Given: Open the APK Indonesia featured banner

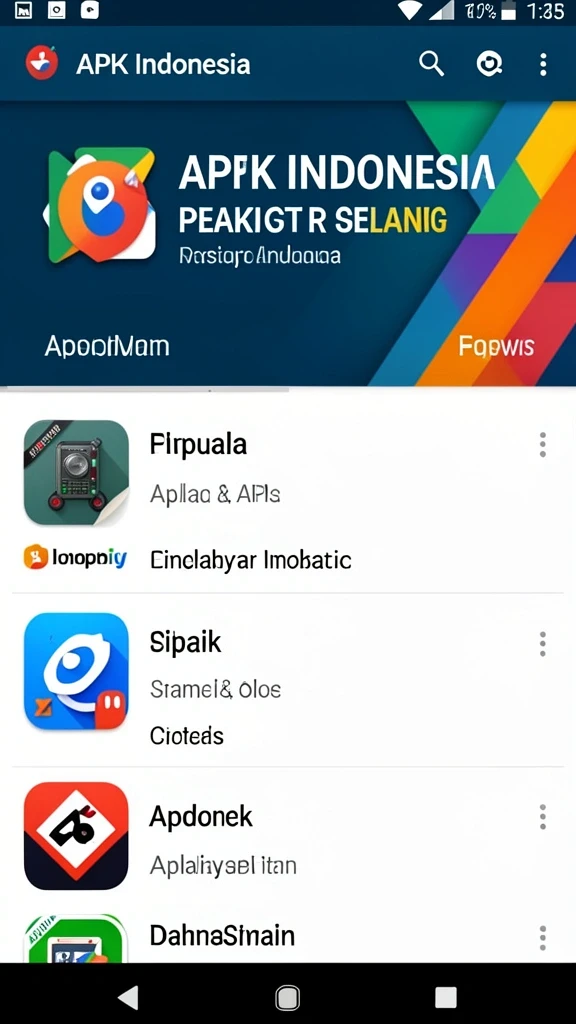Looking at the screenshot, I should coord(288,244).
